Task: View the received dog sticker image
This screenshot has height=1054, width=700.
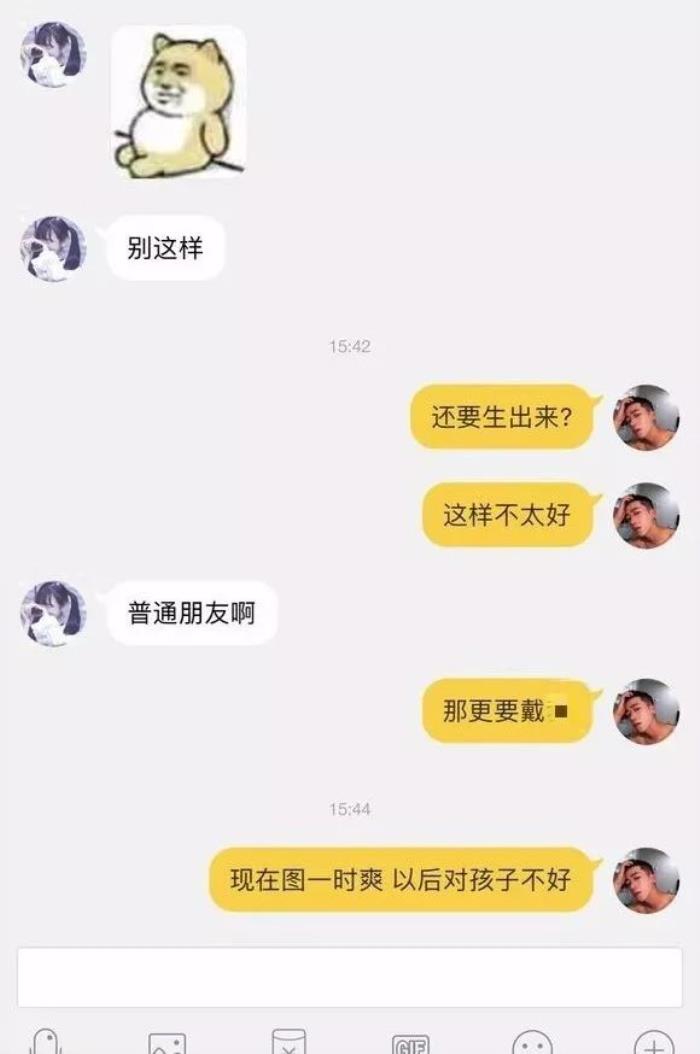Action: (x=179, y=102)
